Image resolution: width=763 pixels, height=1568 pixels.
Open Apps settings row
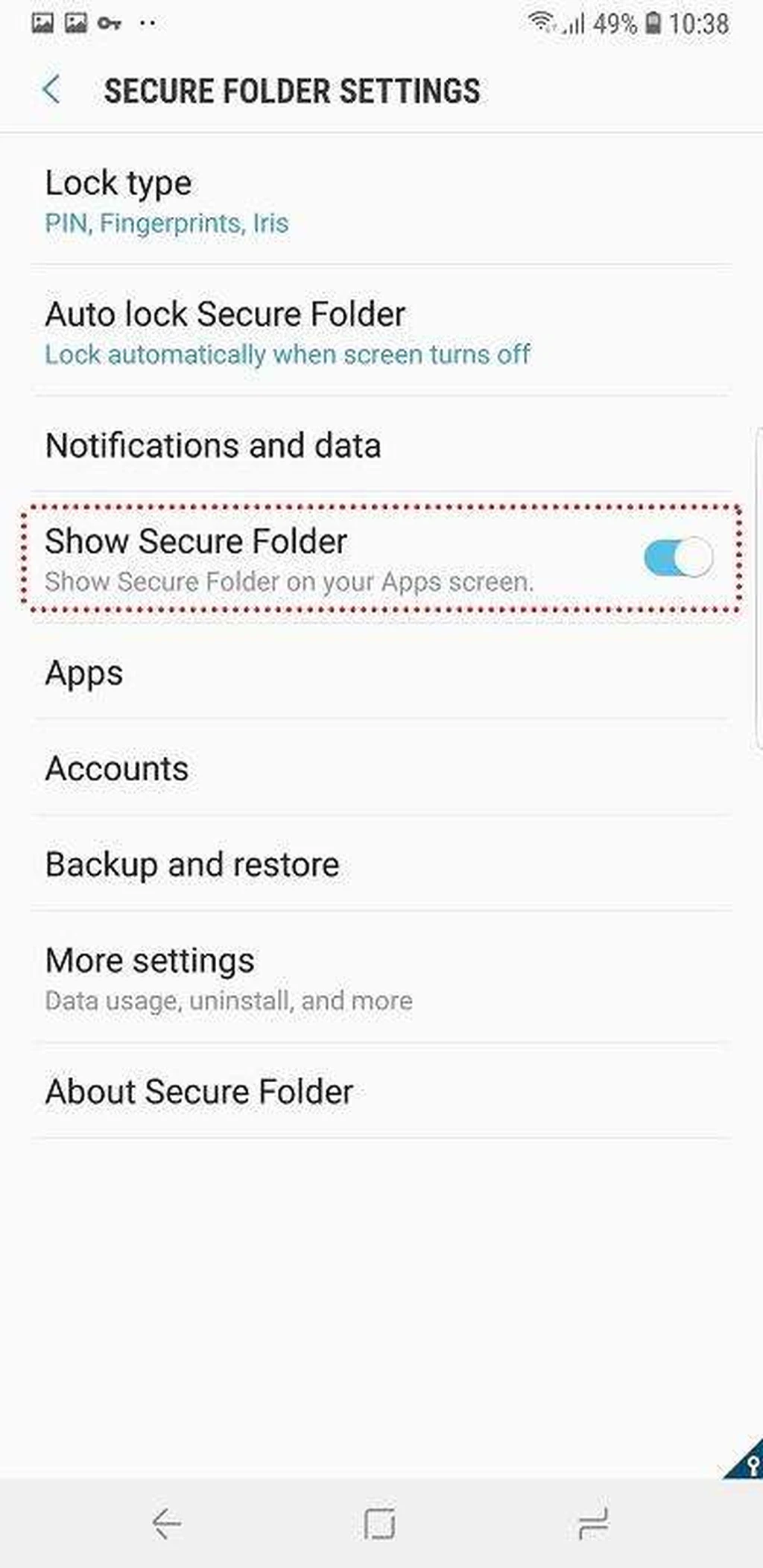pyautogui.click(x=380, y=673)
